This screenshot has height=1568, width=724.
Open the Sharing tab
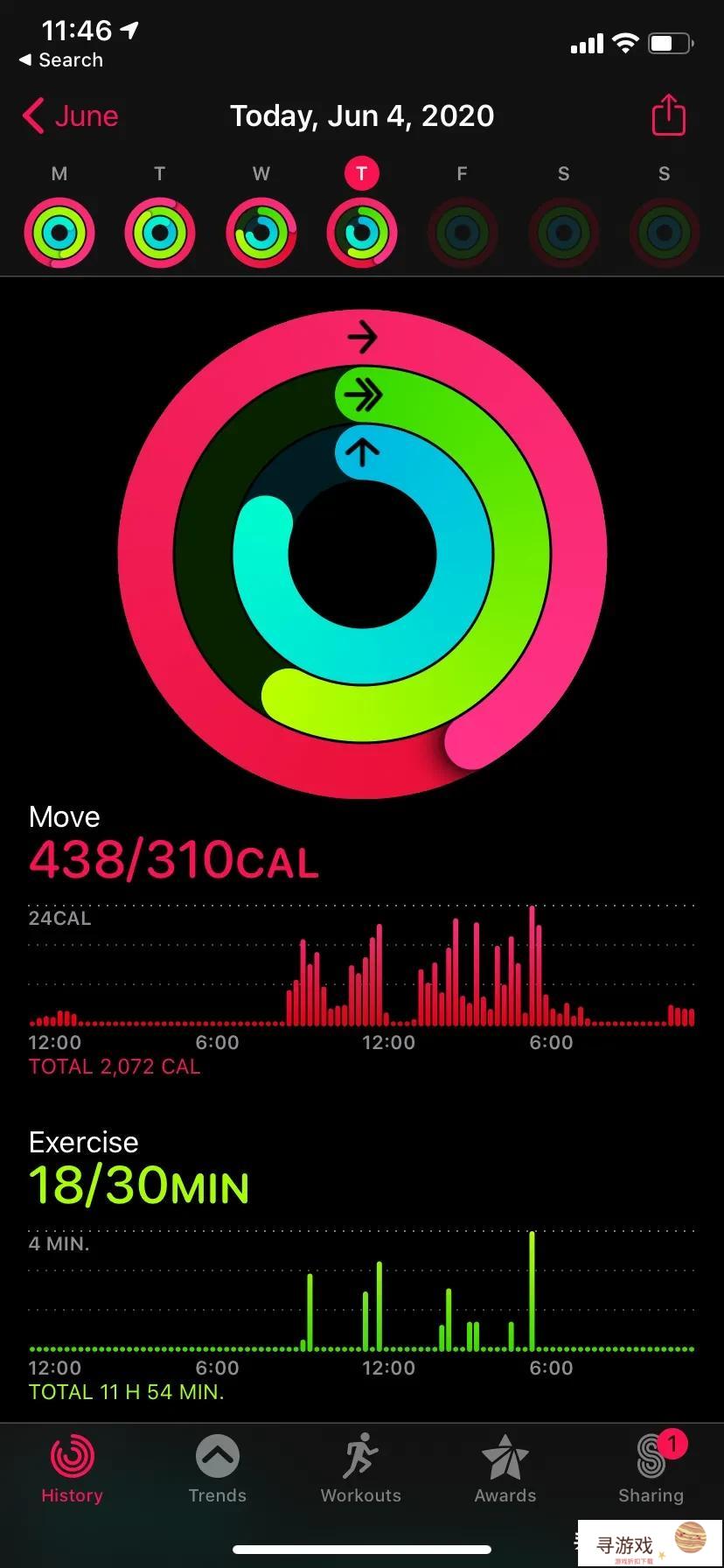tap(651, 1468)
